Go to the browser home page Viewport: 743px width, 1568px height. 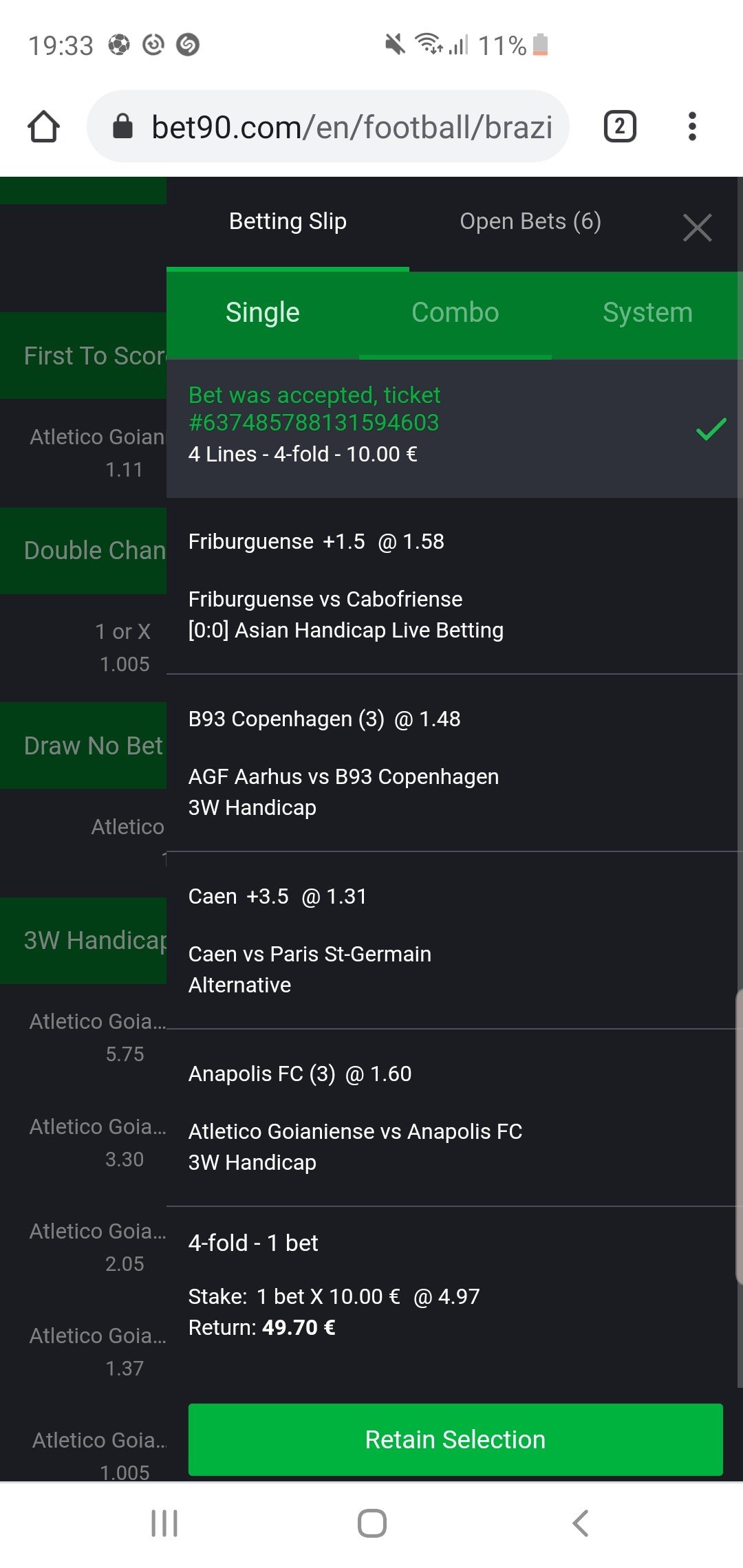(x=43, y=127)
